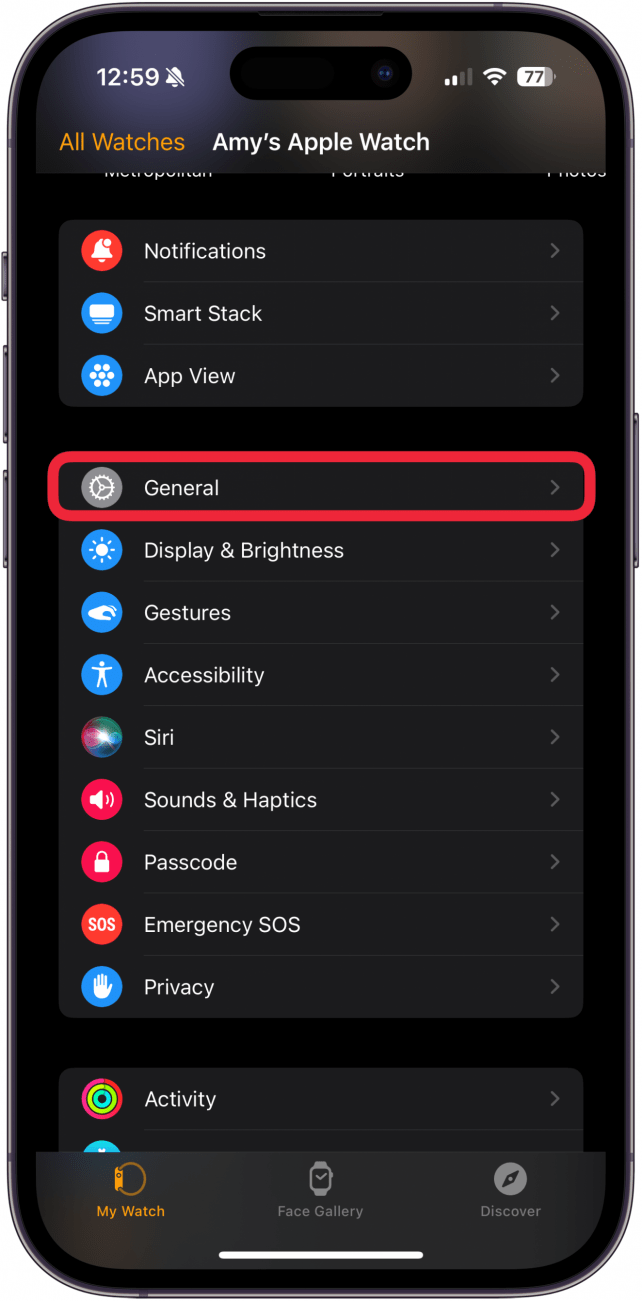This screenshot has height=1301, width=642.
Task: Open Sounds & Haptics
Action: coord(320,800)
